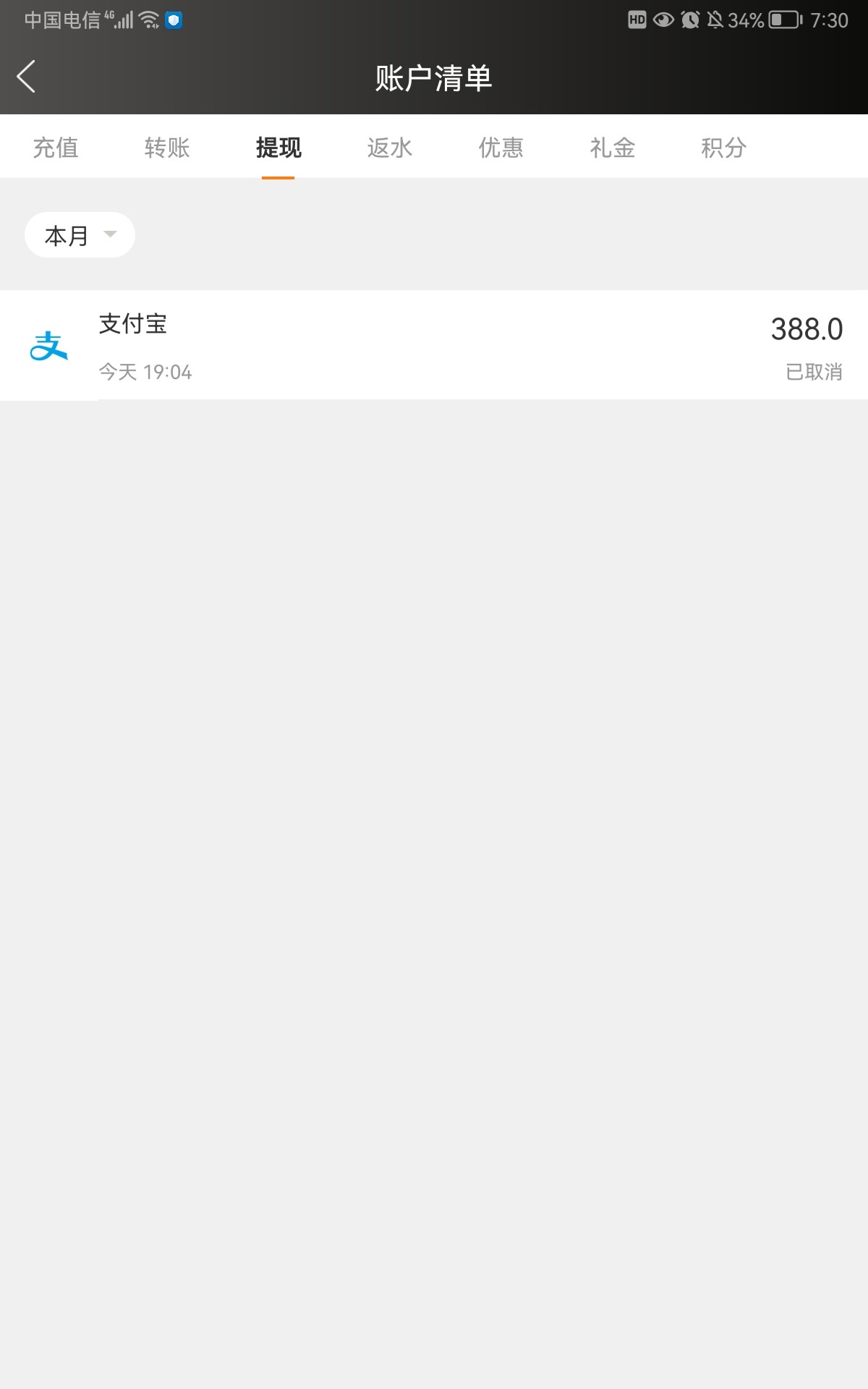Image resolution: width=868 pixels, height=1389 pixels.
Task: Switch to the 充值 tab
Action: click(x=56, y=148)
